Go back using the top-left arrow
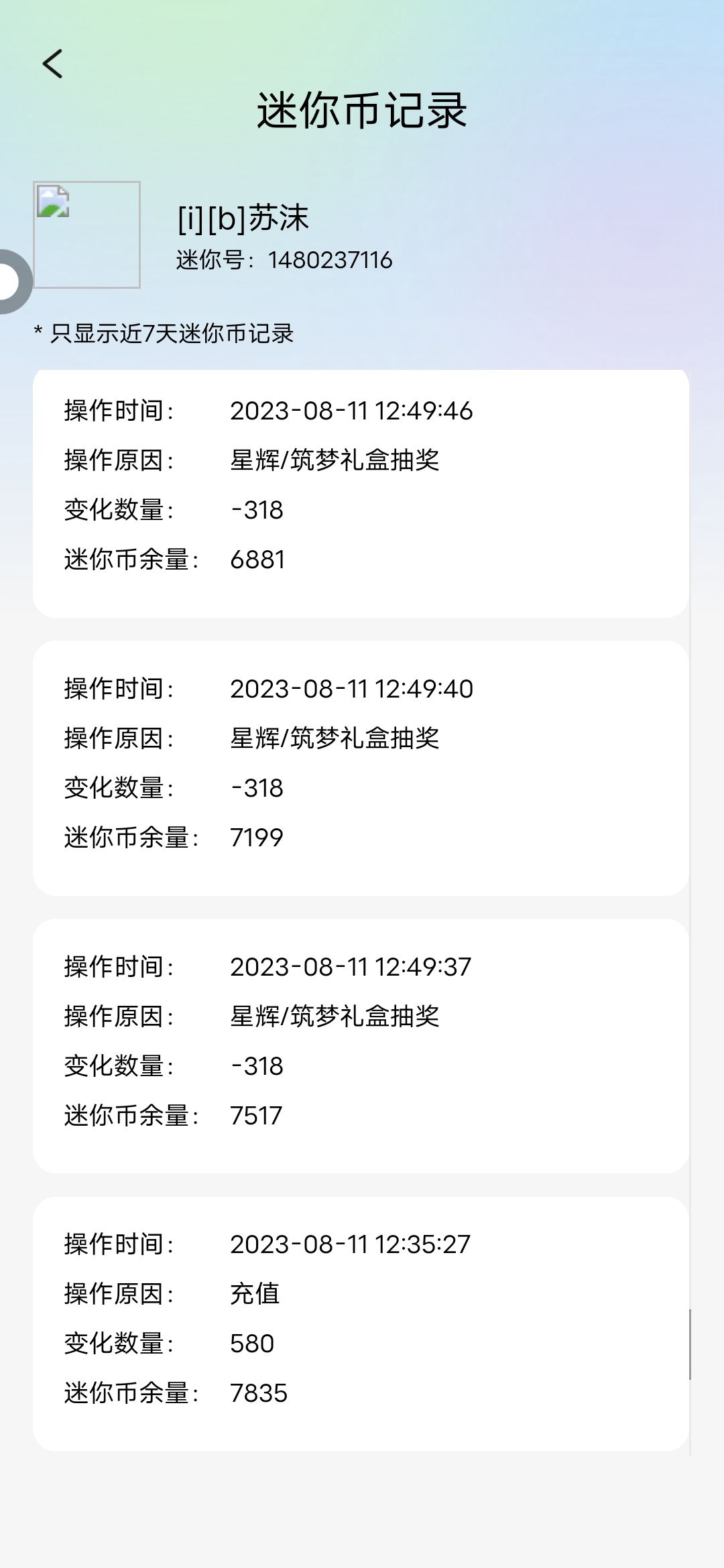This screenshot has width=724, height=1568. pyautogui.click(x=52, y=64)
